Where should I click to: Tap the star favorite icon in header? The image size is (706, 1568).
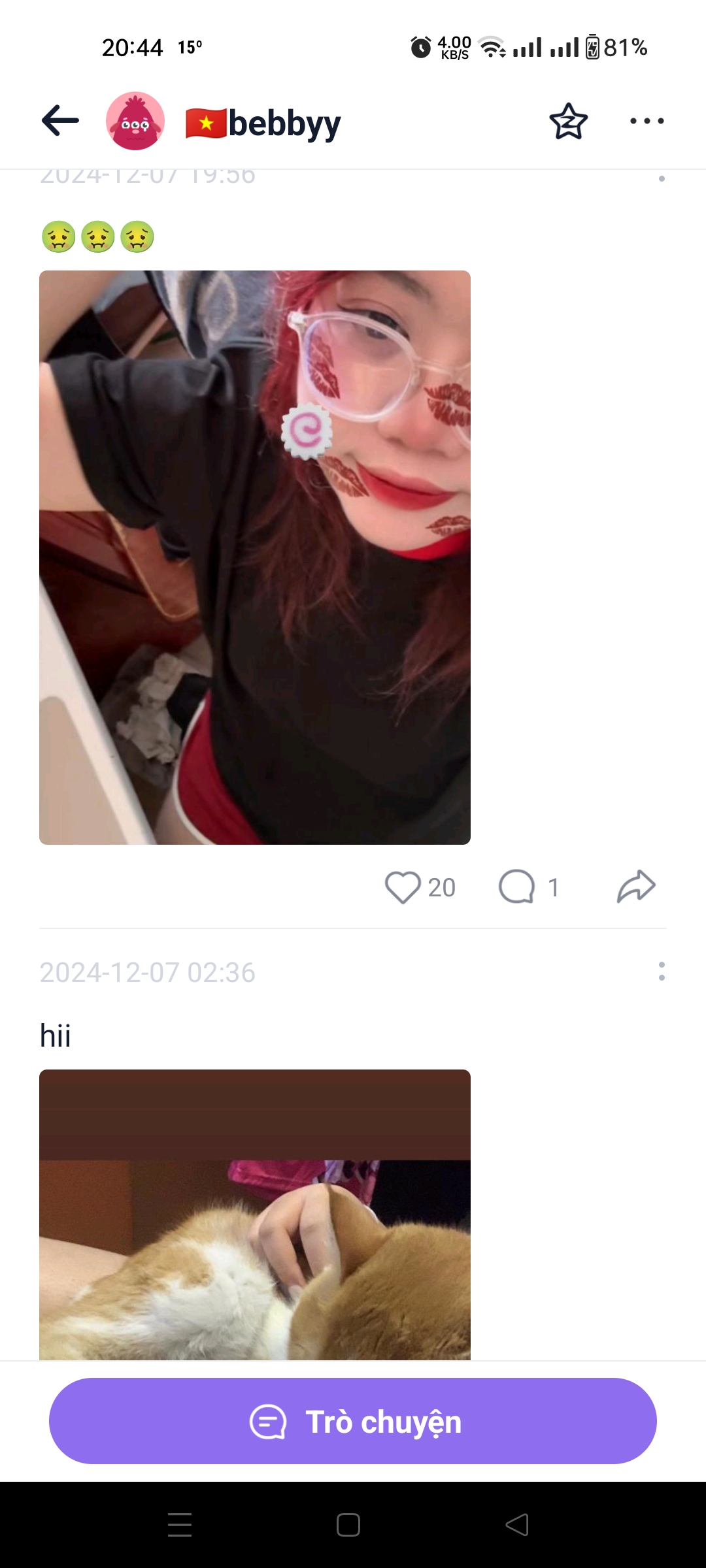pyautogui.click(x=568, y=122)
